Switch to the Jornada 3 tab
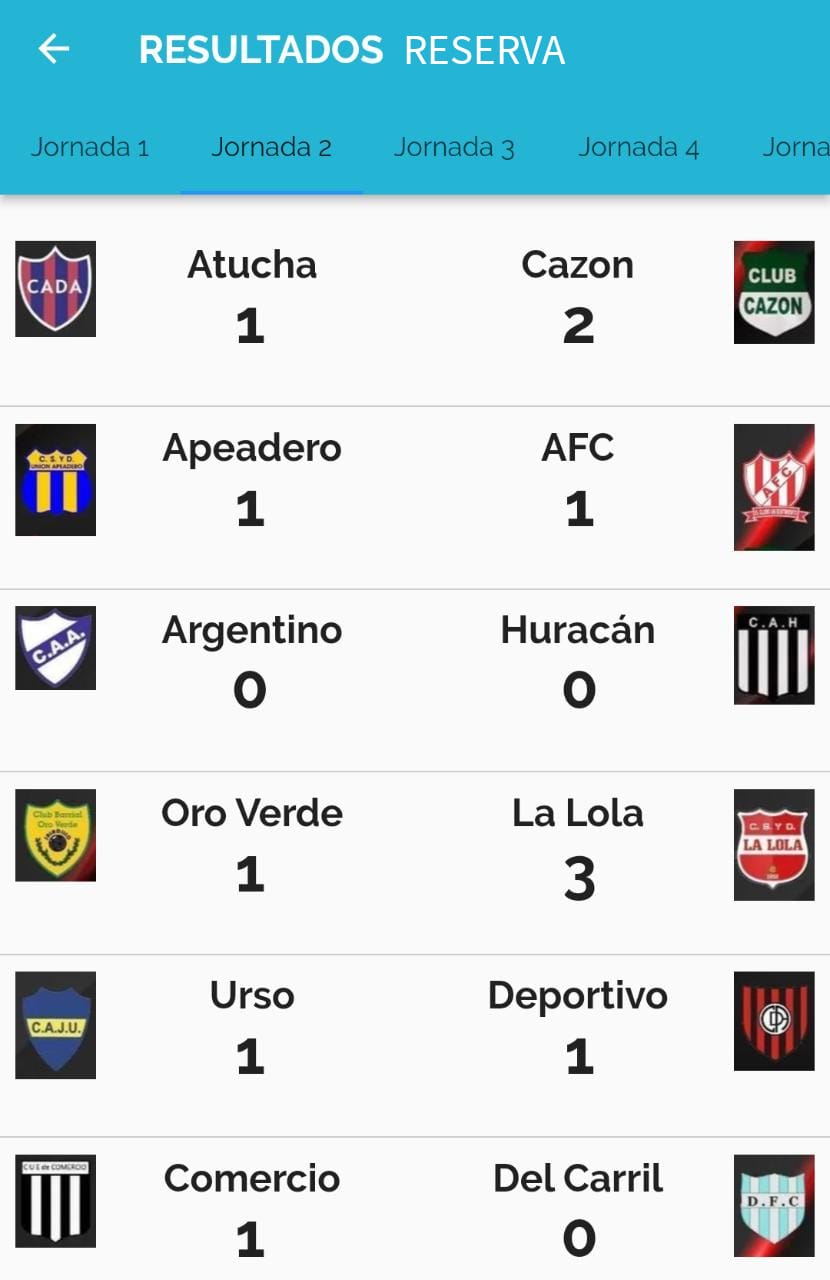 click(454, 148)
